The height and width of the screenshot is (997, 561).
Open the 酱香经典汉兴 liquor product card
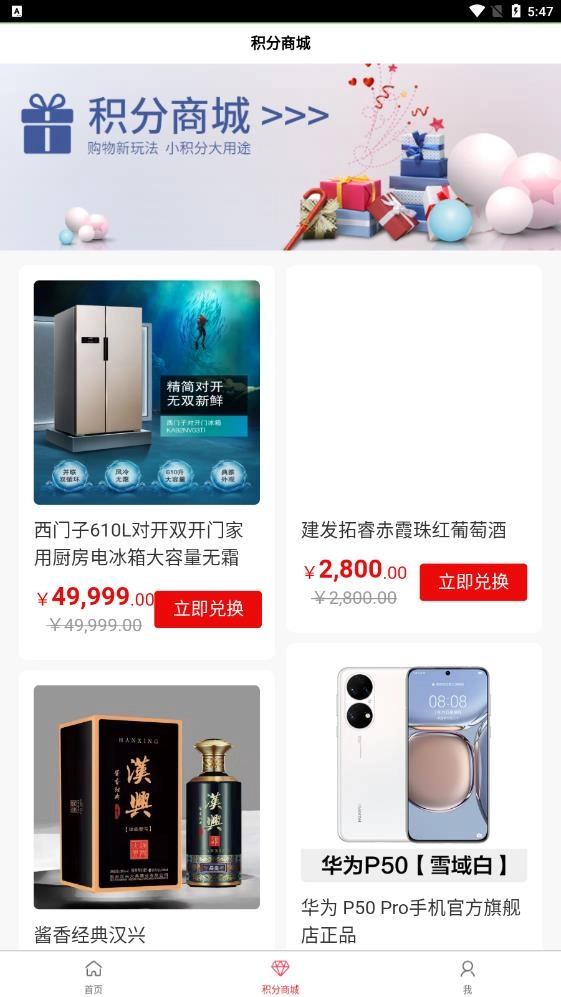147,810
